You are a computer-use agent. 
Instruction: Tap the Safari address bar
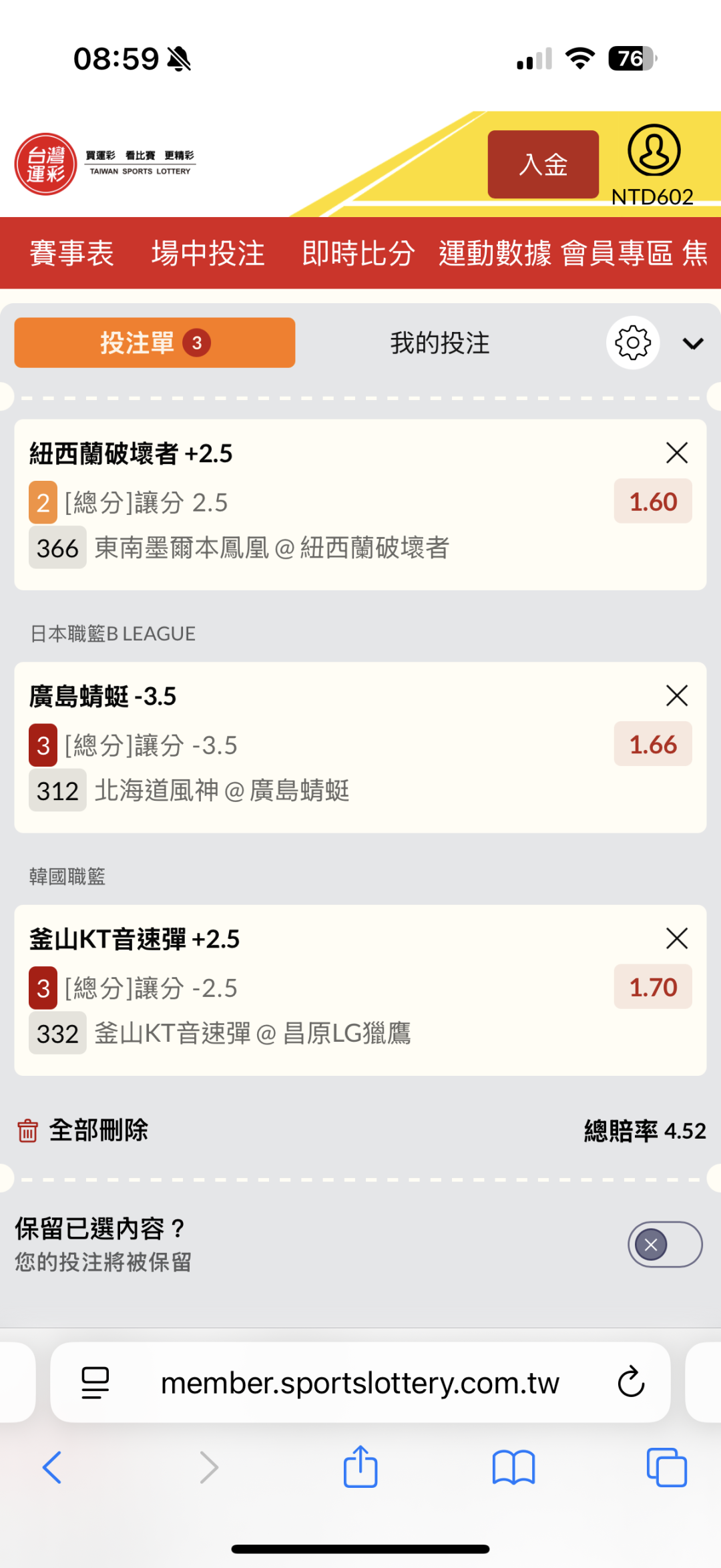(360, 1382)
